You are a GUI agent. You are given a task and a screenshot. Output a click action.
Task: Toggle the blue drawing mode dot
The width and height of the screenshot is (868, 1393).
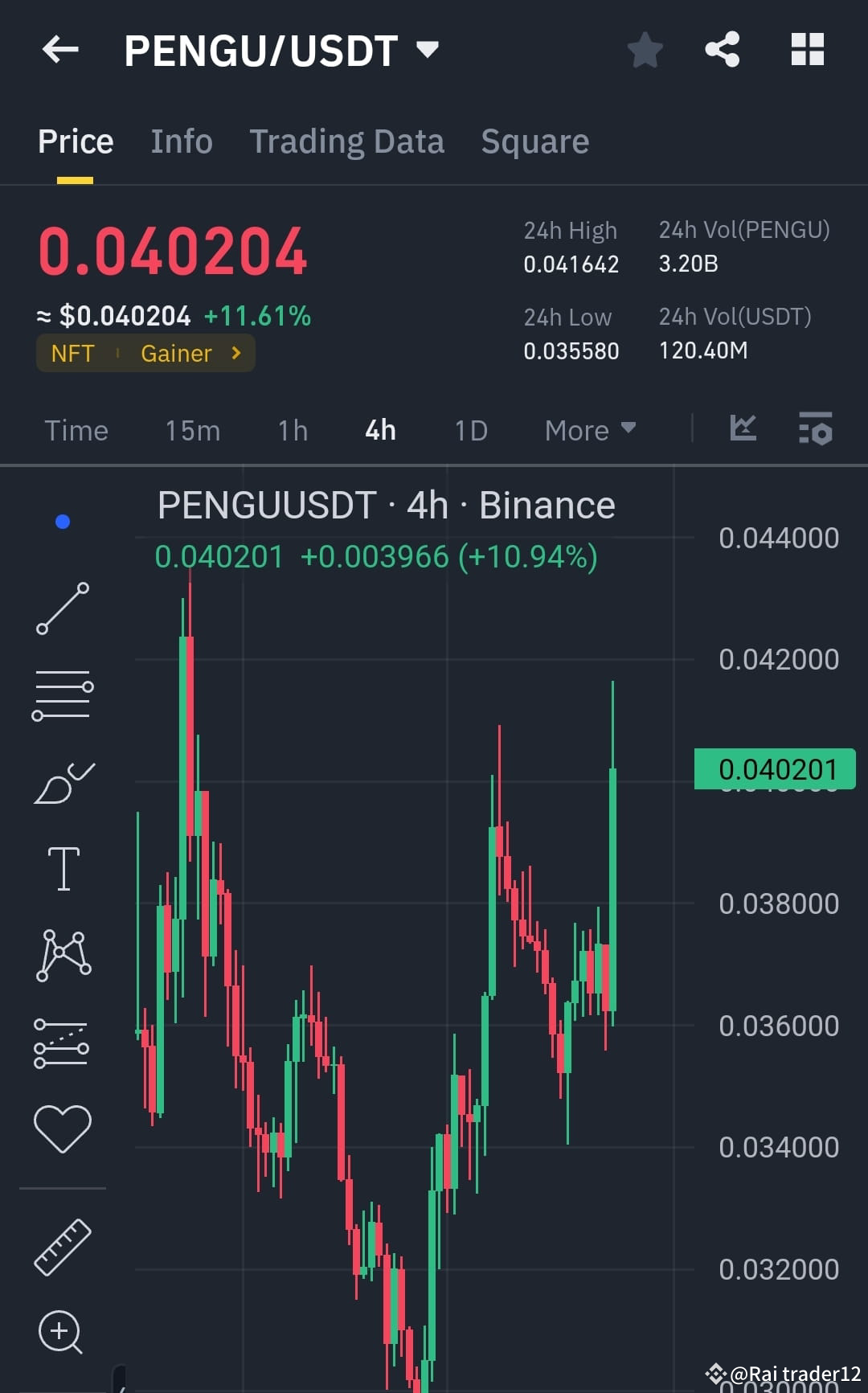[63, 521]
